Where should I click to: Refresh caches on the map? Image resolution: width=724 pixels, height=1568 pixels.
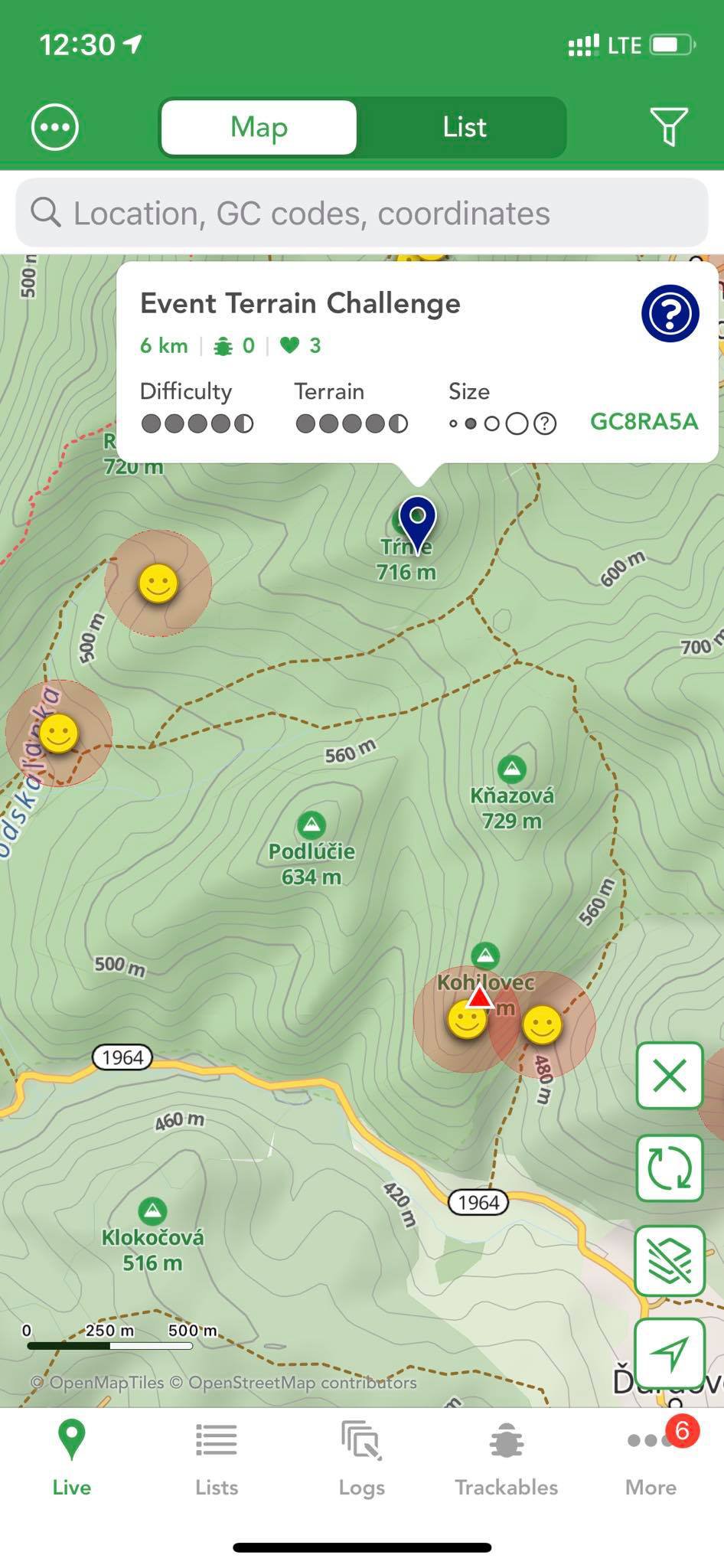coord(670,1168)
